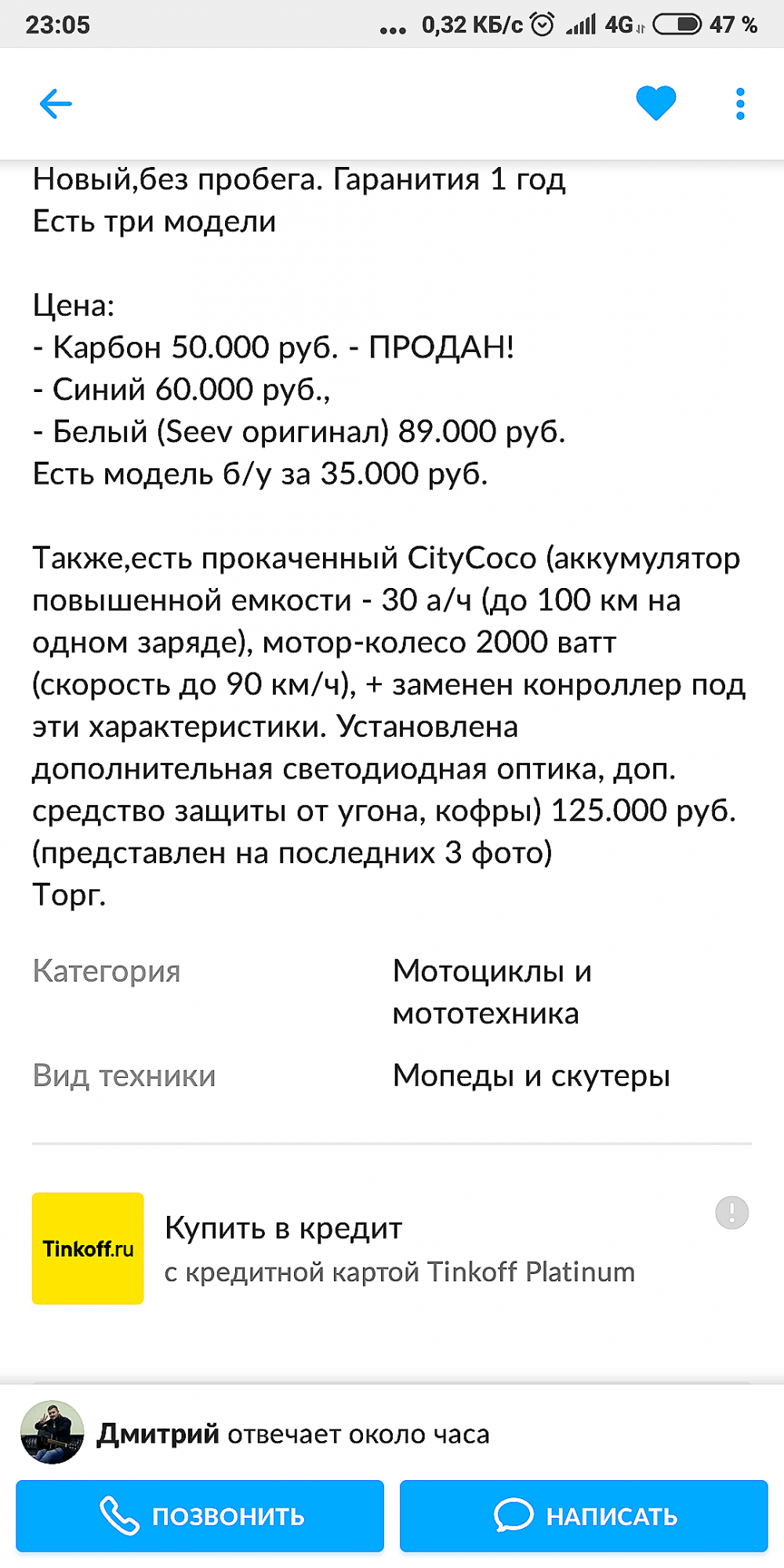Message the seller with Написать
784x1568 pixels.
pos(584,1515)
